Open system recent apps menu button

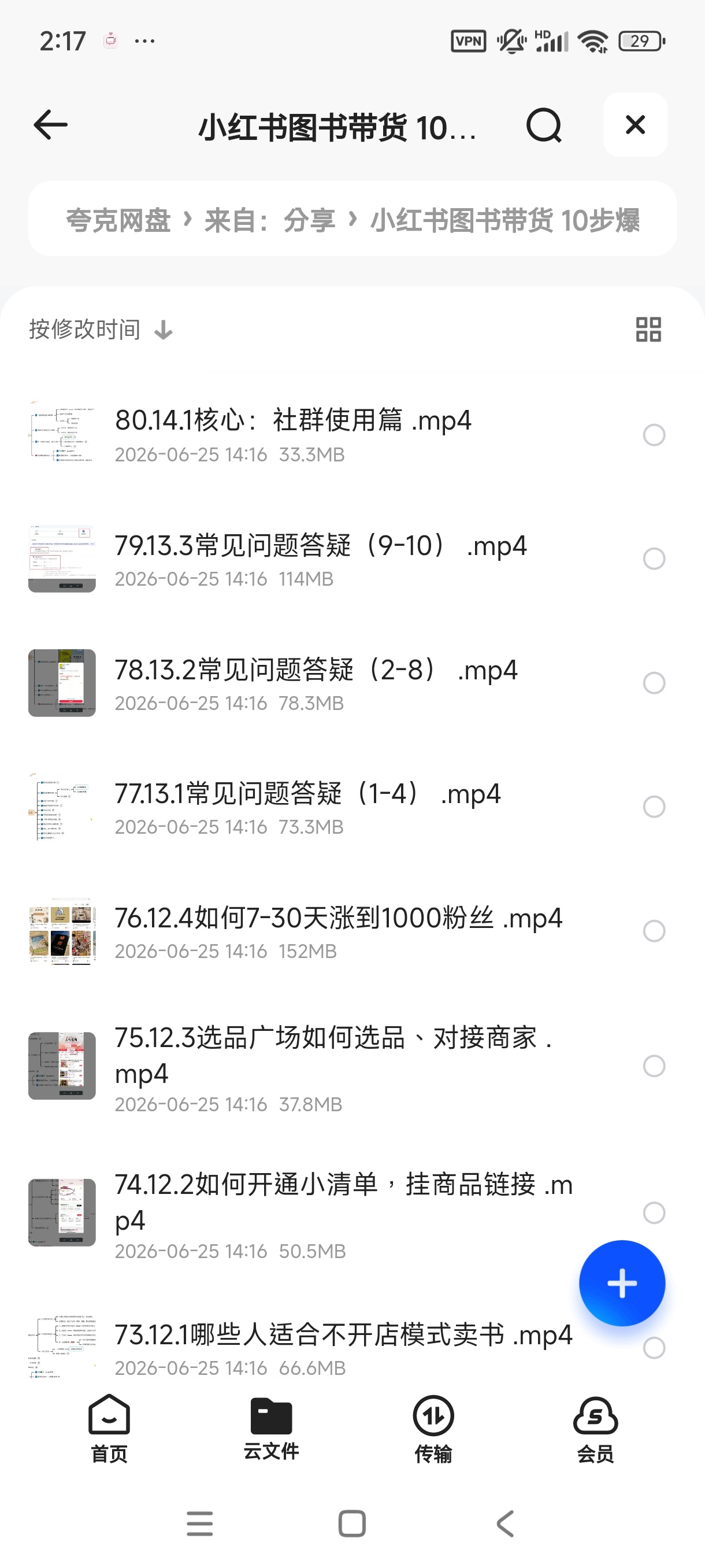click(199, 1524)
